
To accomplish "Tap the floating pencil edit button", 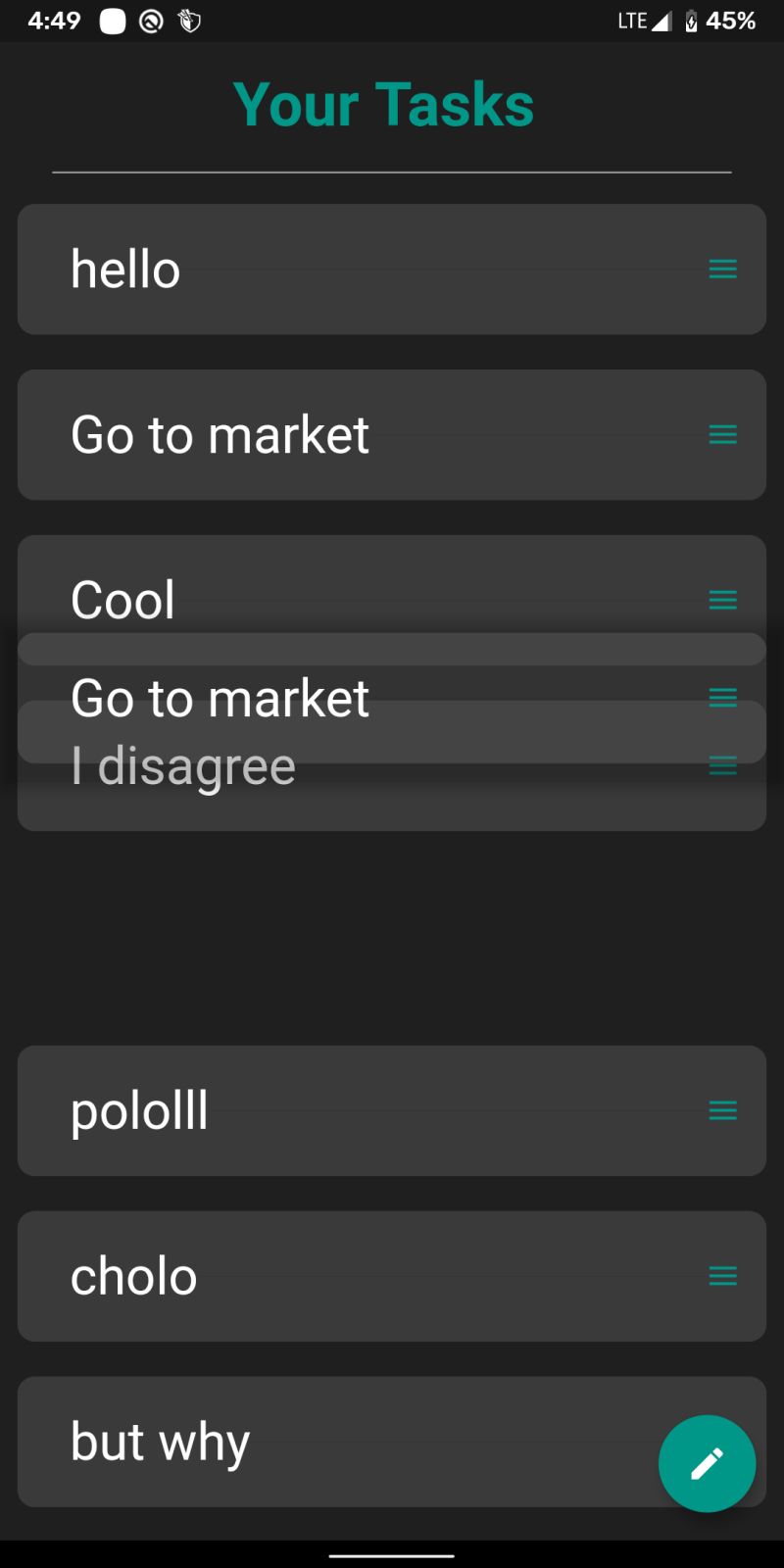I will click(x=707, y=1463).
